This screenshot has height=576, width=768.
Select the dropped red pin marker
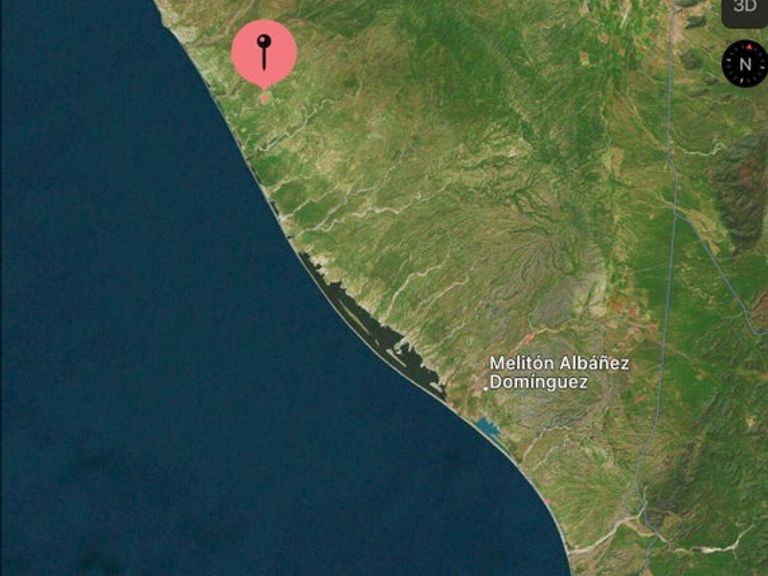(264, 55)
